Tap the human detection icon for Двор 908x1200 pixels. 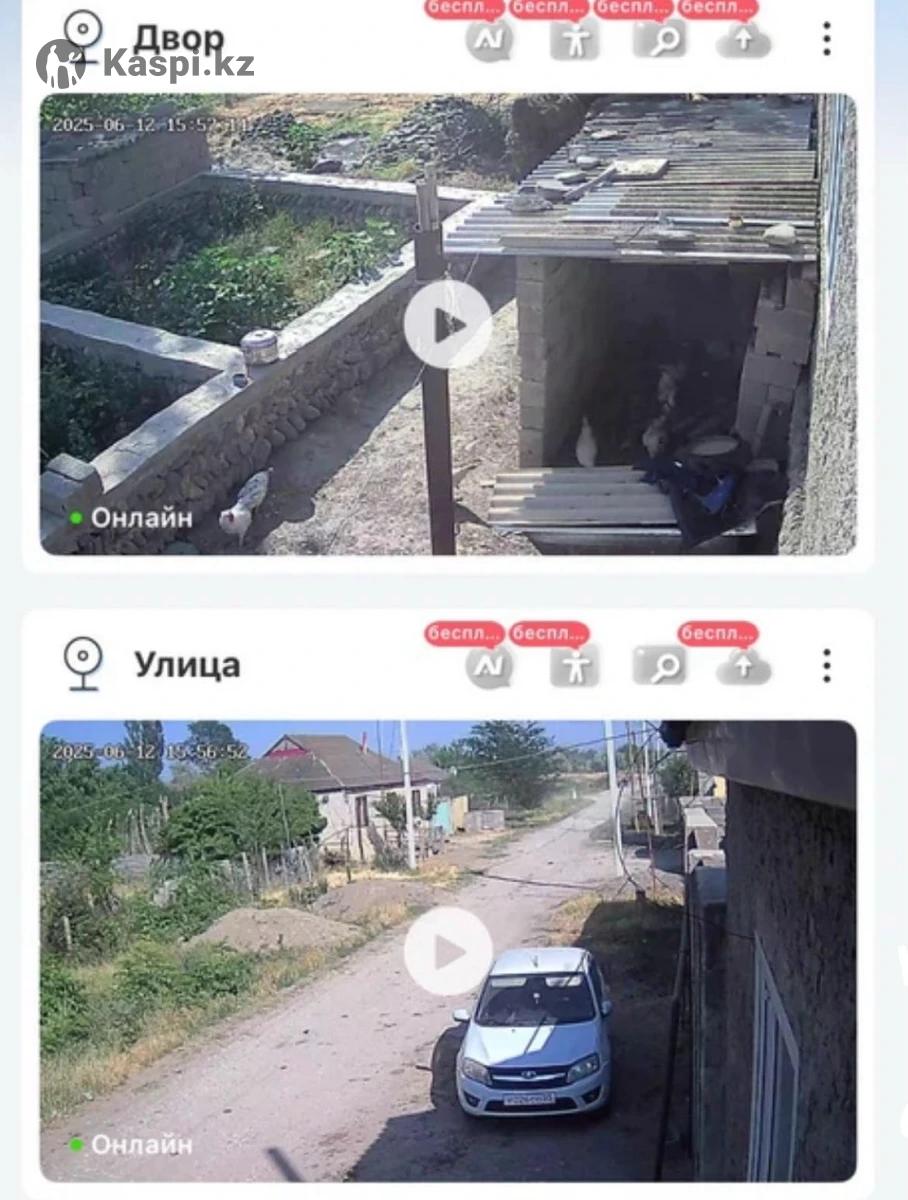(574, 41)
